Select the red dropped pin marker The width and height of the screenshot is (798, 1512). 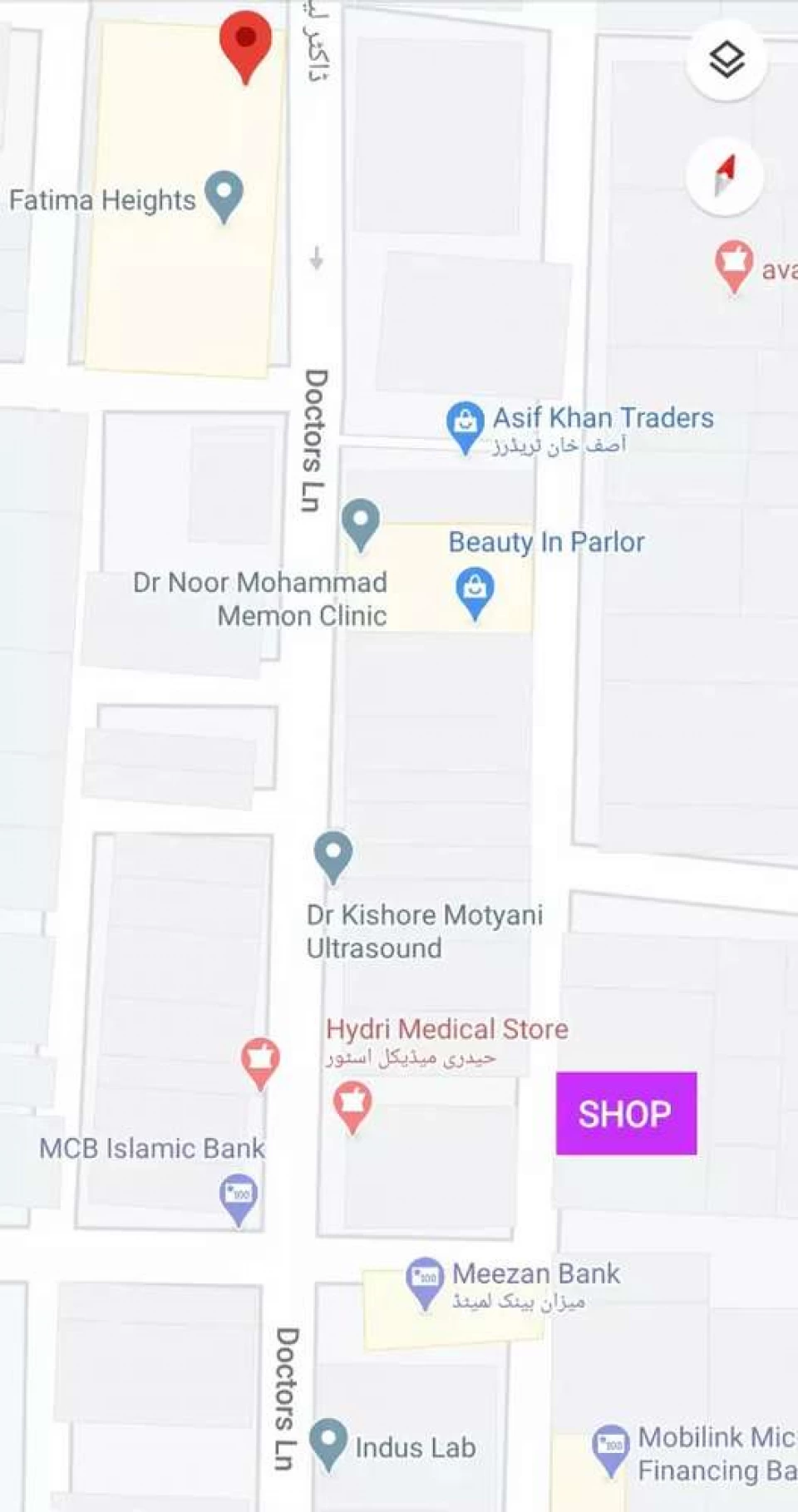(245, 47)
